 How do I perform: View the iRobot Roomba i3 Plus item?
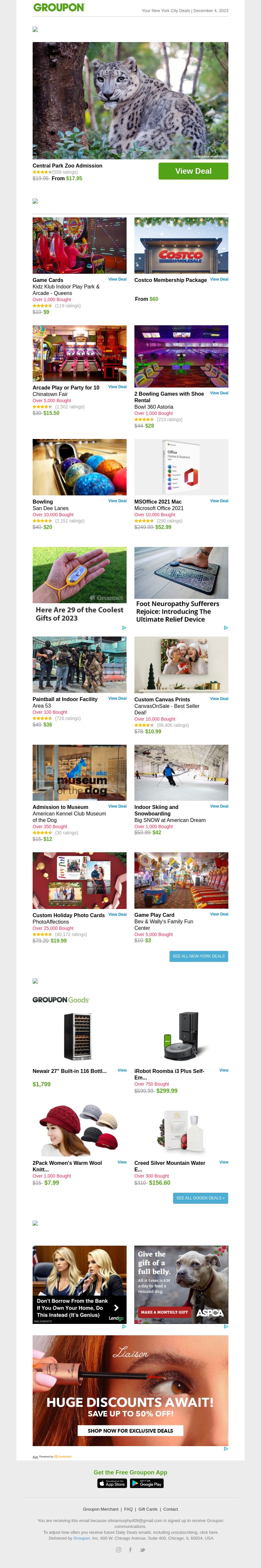(x=224, y=1070)
